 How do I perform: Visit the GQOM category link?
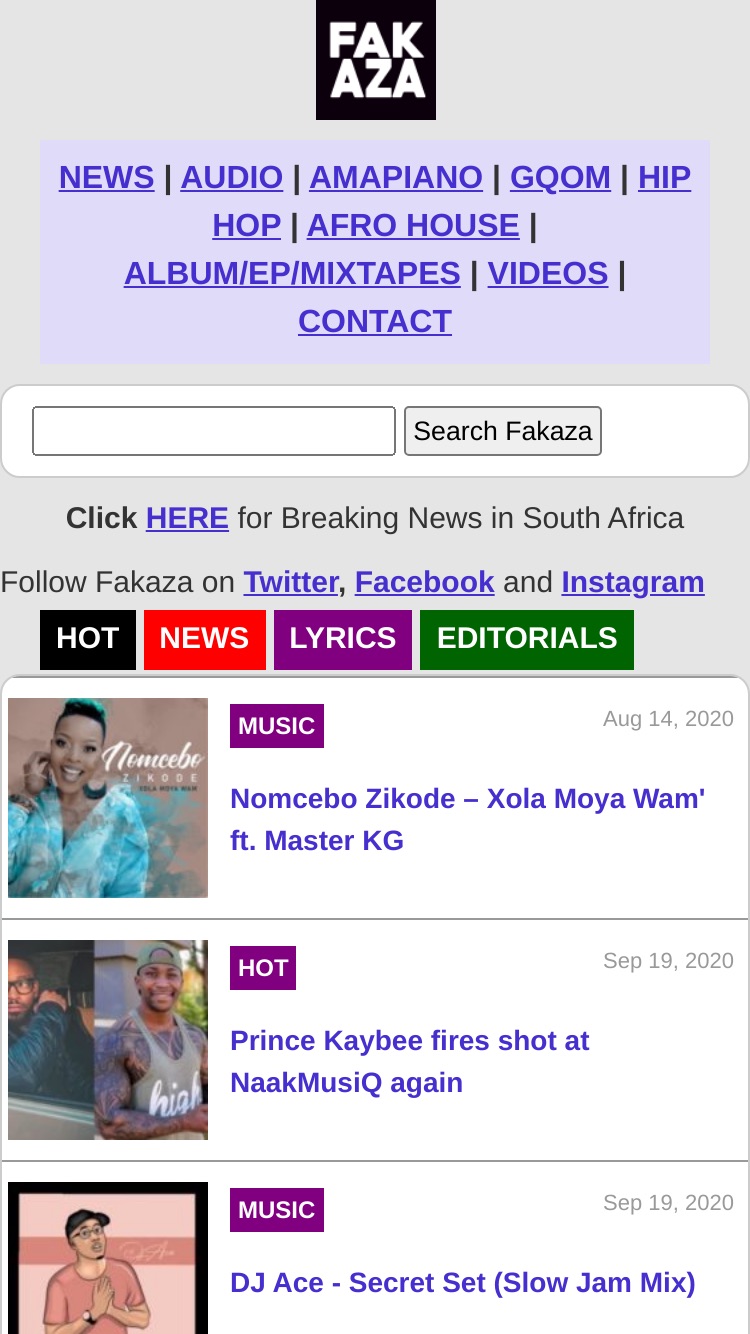pos(560,177)
